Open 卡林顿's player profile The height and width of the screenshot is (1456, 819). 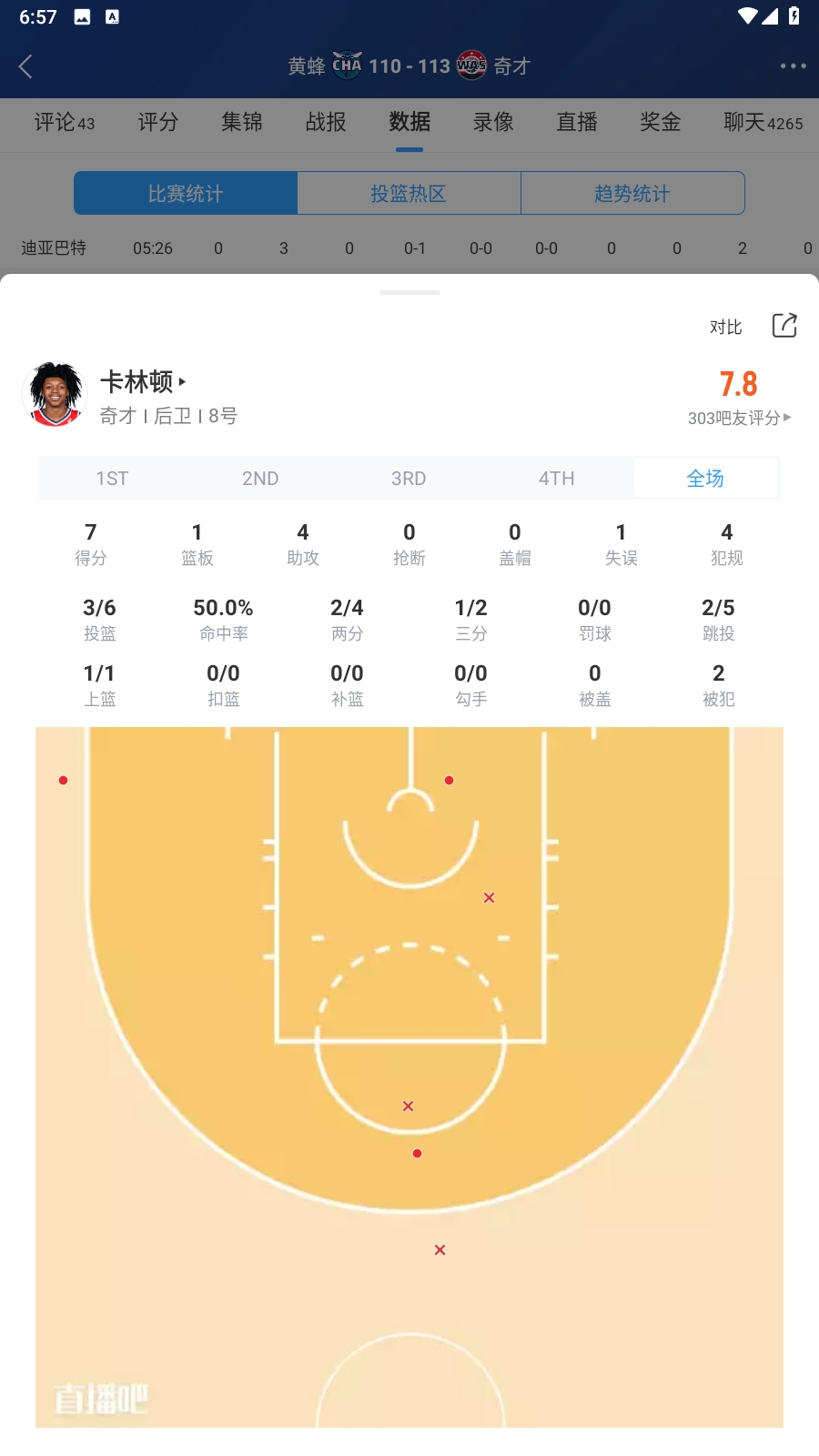[143, 382]
